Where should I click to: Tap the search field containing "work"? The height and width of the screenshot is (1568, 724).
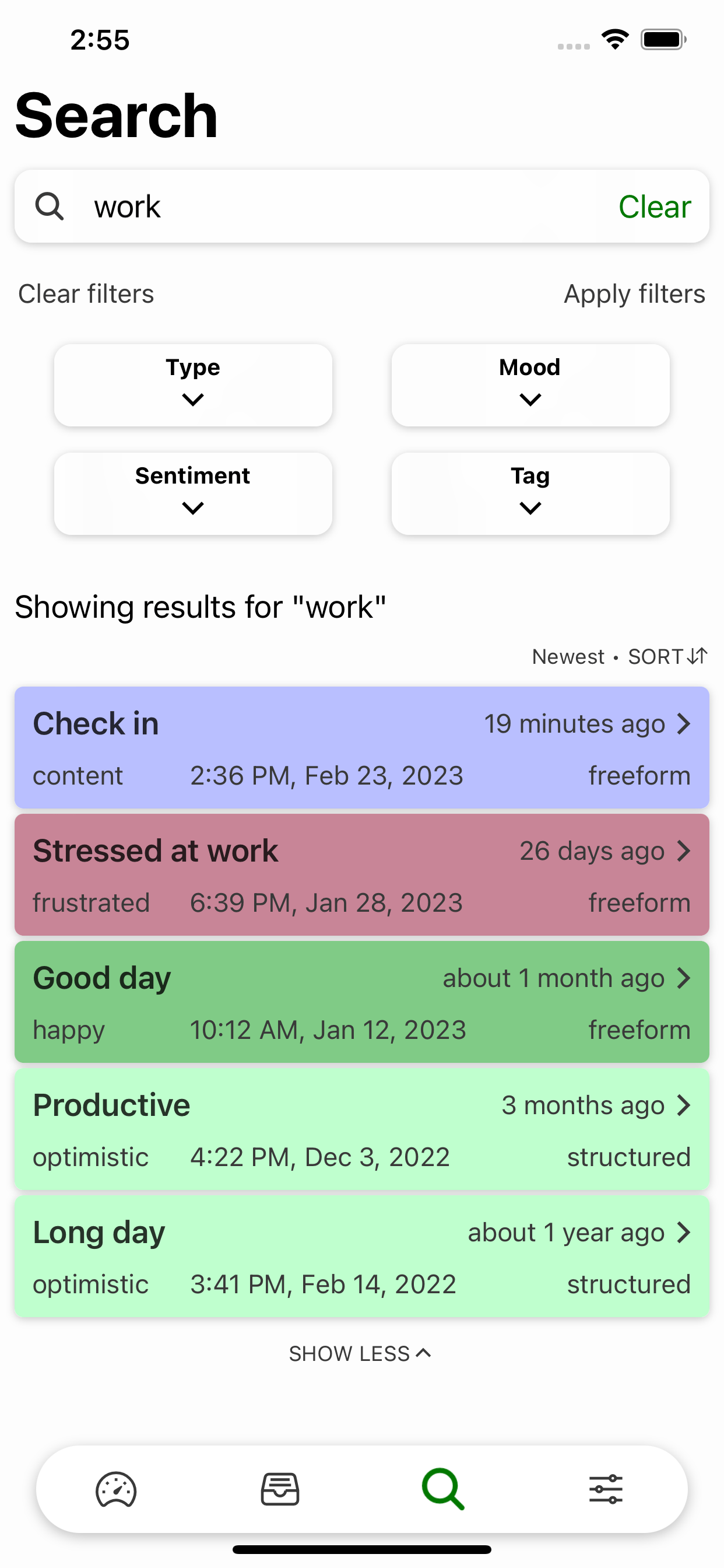pos(340,206)
